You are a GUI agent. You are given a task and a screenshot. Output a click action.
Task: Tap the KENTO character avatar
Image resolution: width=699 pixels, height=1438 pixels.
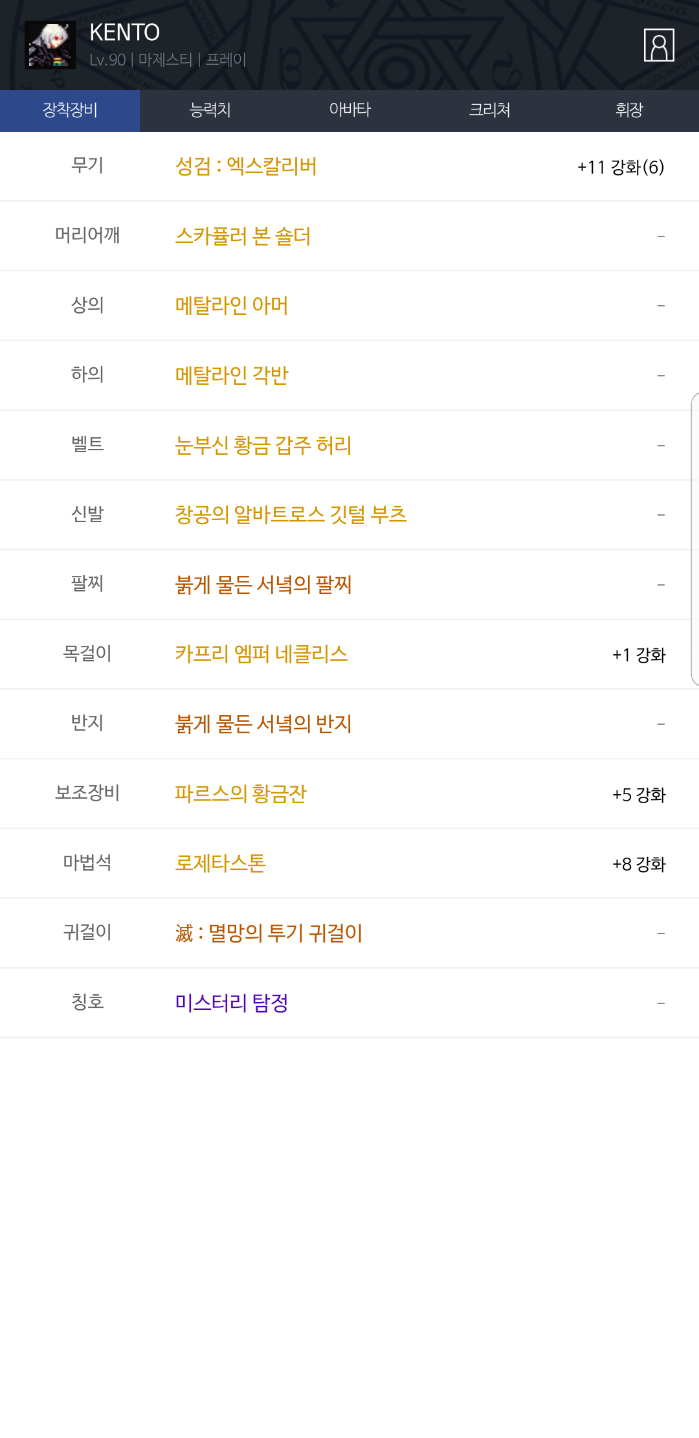tap(50, 45)
